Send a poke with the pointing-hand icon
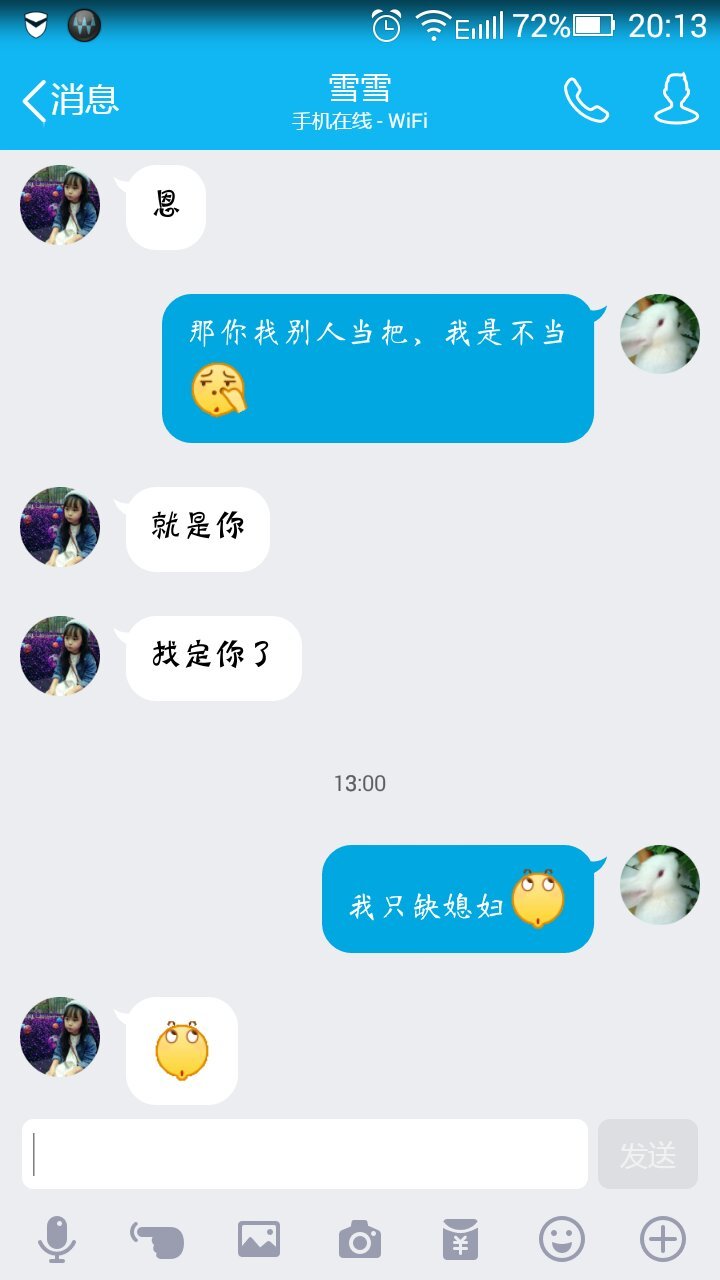Image resolution: width=720 pixels, height=1280 pixels. click(x=158, y=1240)
